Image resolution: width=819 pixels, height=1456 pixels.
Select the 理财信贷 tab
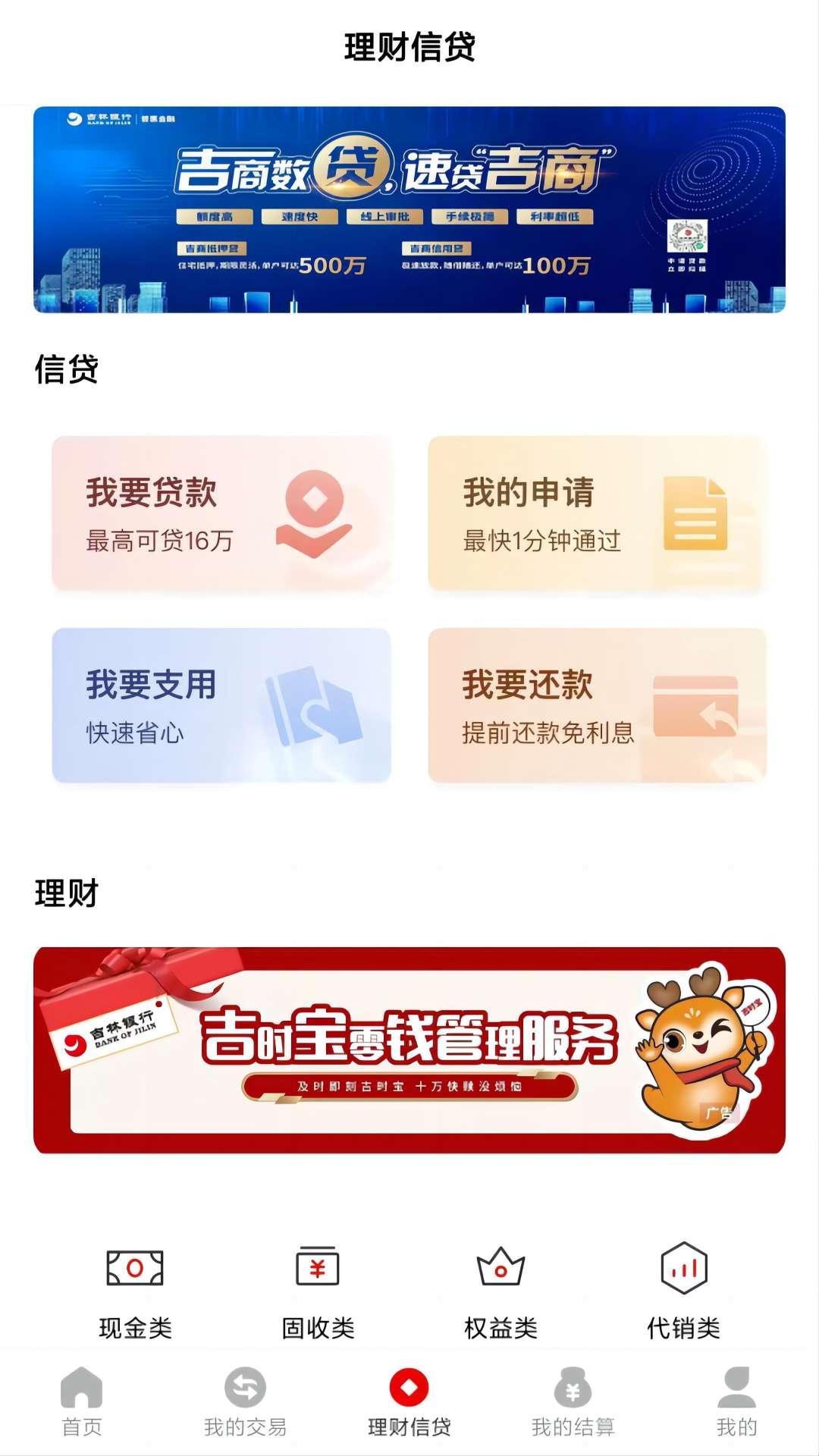click(409, 1401)
